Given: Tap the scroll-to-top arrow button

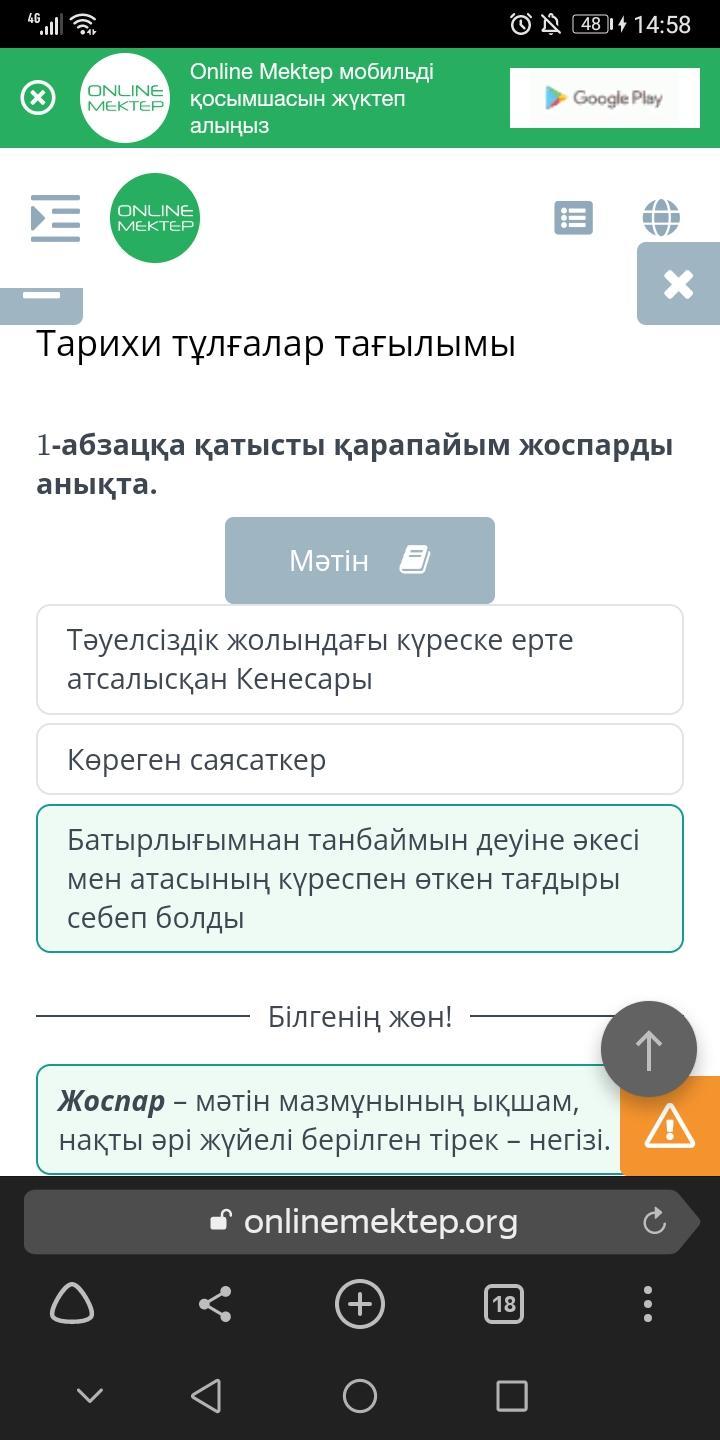Looking at the screenshot, I should pos(648,1049).
